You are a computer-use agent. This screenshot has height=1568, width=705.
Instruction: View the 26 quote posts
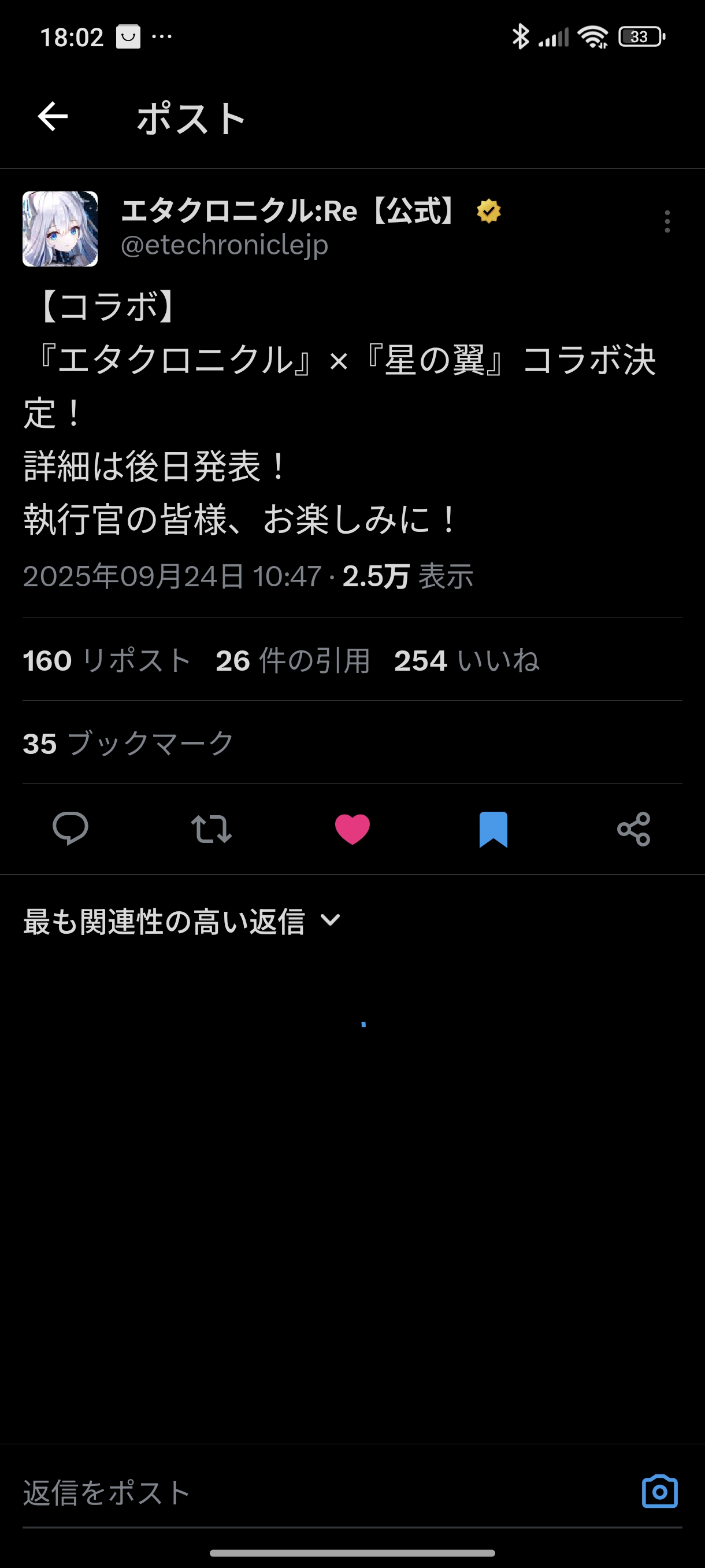pyautogui.click(x=292, y=660)
